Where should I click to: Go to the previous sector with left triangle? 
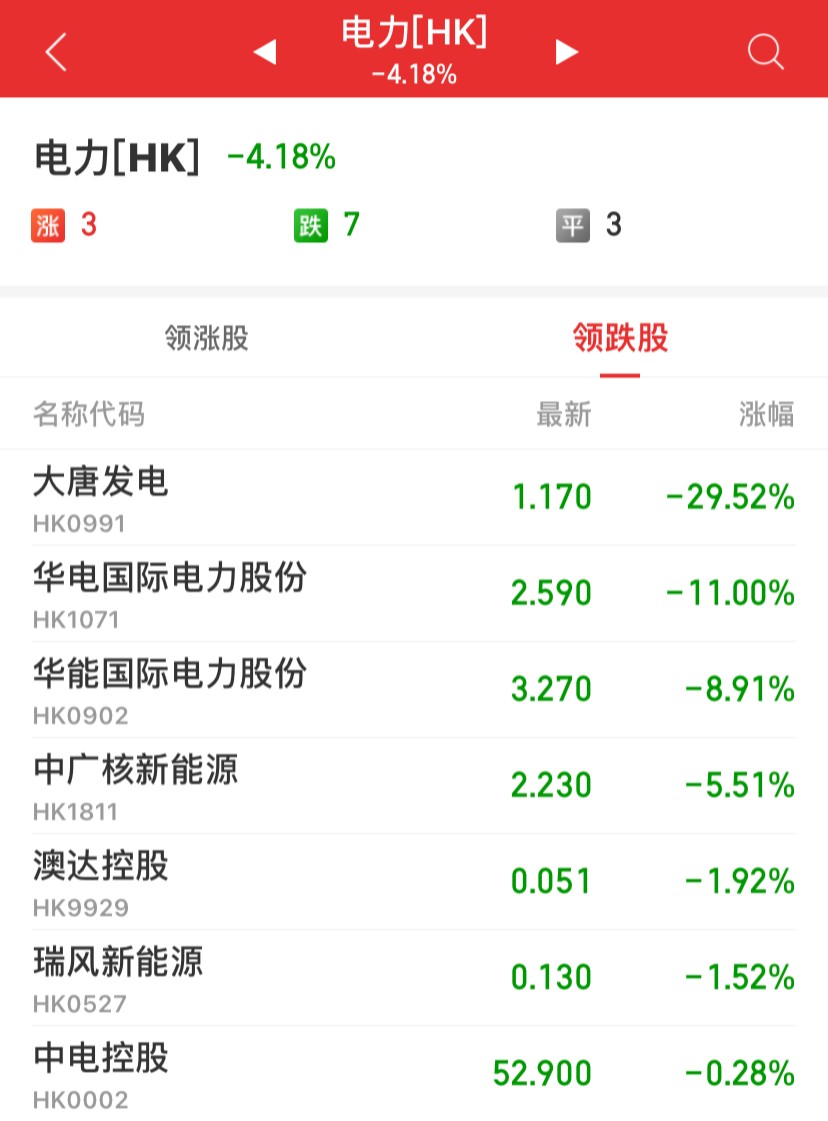(x=264, y=52)
